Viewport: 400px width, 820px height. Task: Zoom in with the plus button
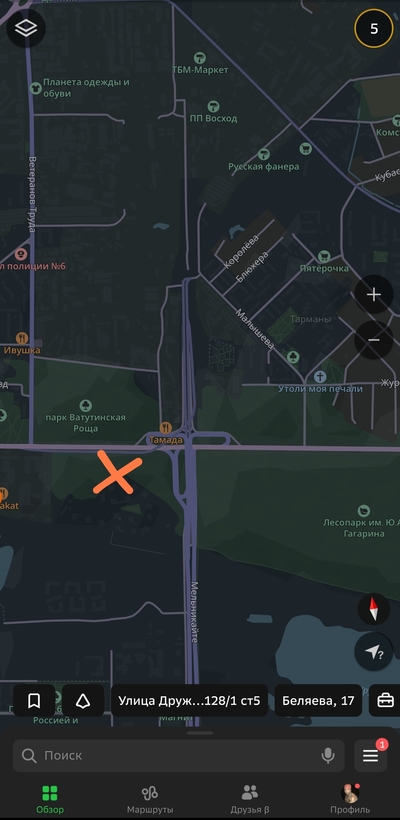point(374,295)
